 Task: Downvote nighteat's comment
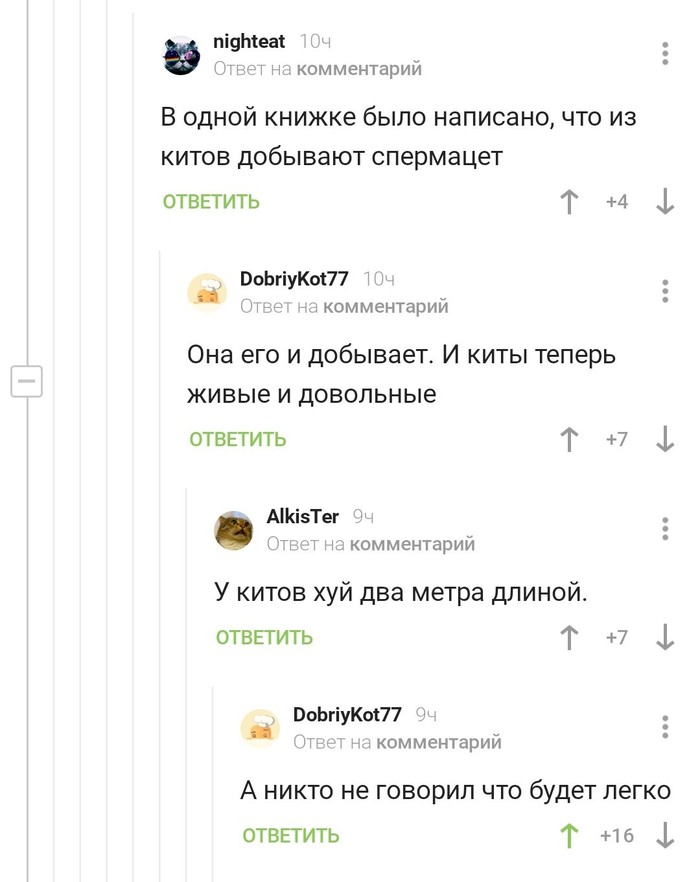pos(665,202)
